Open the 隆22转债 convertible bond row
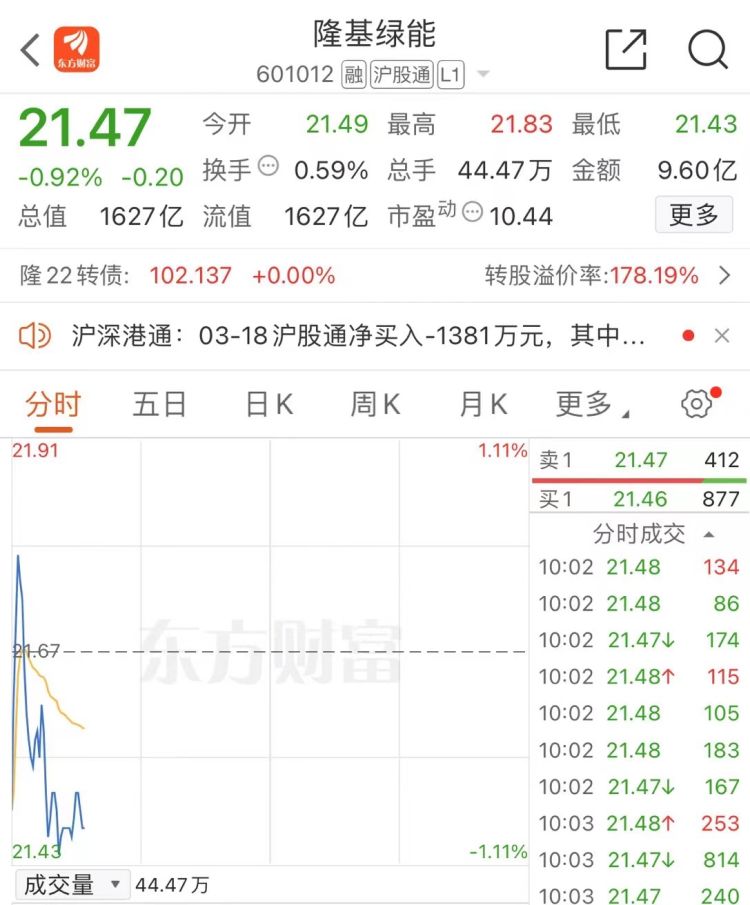The width and height of the screenshot is (750, 905). point(375,275)
